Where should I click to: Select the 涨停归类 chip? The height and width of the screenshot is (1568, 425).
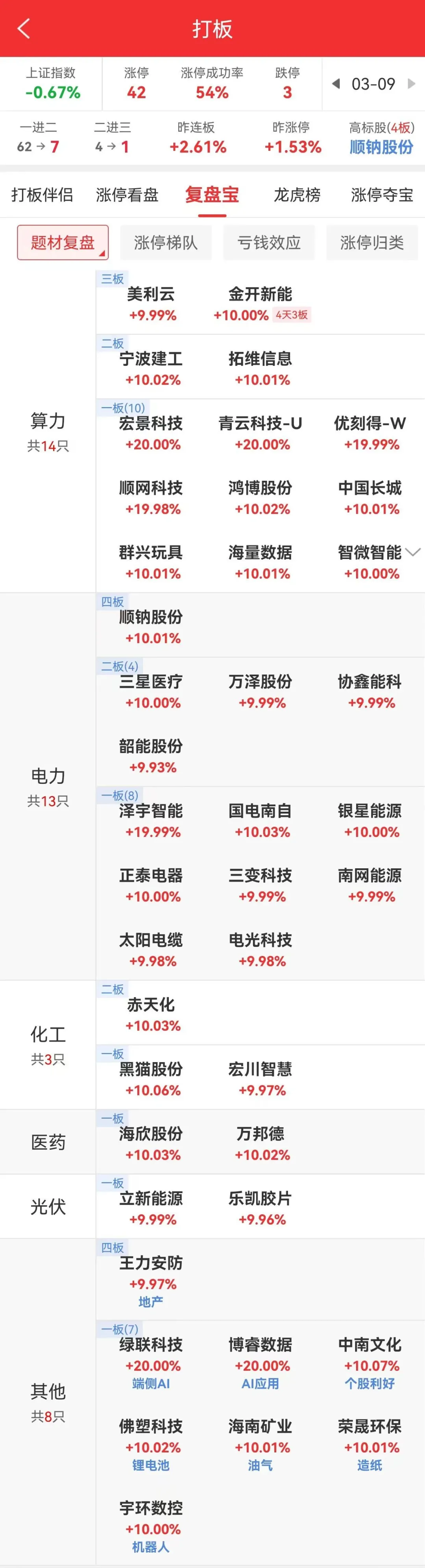[372, 243]
